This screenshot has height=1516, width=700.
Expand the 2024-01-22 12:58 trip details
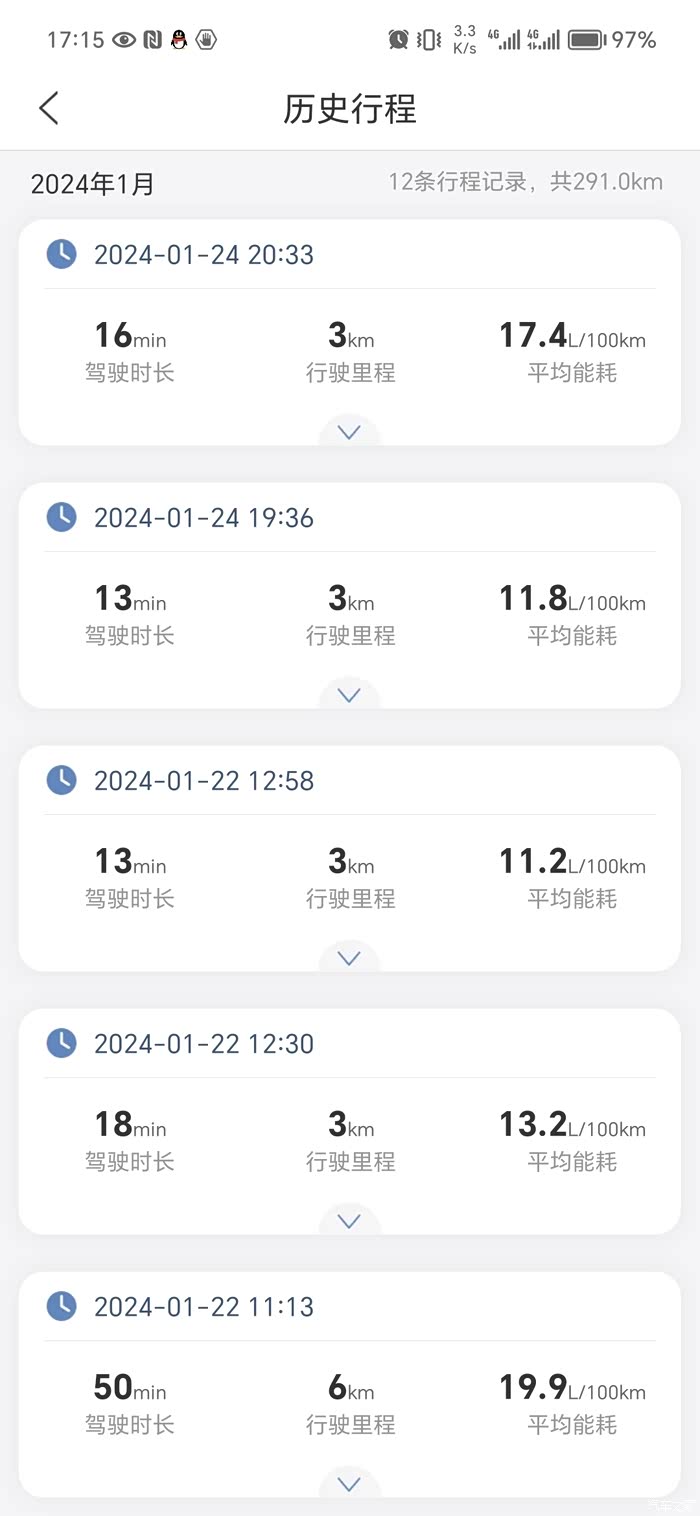(x=349, y=958)
